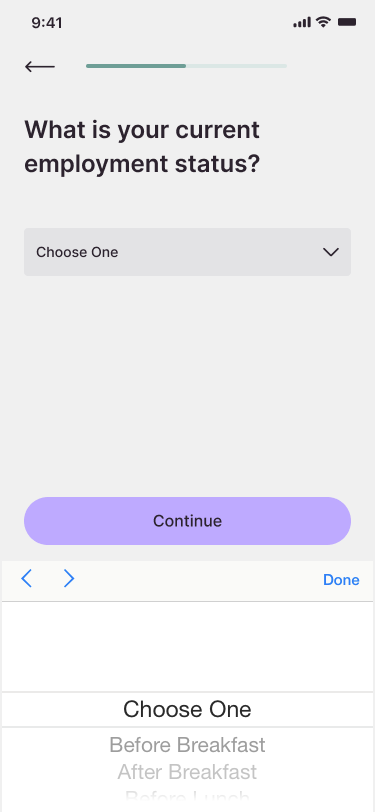The width and height of the screenshot is (375, 812).
Task: Select After Breakfast in the picker
Action: [188, 772]
